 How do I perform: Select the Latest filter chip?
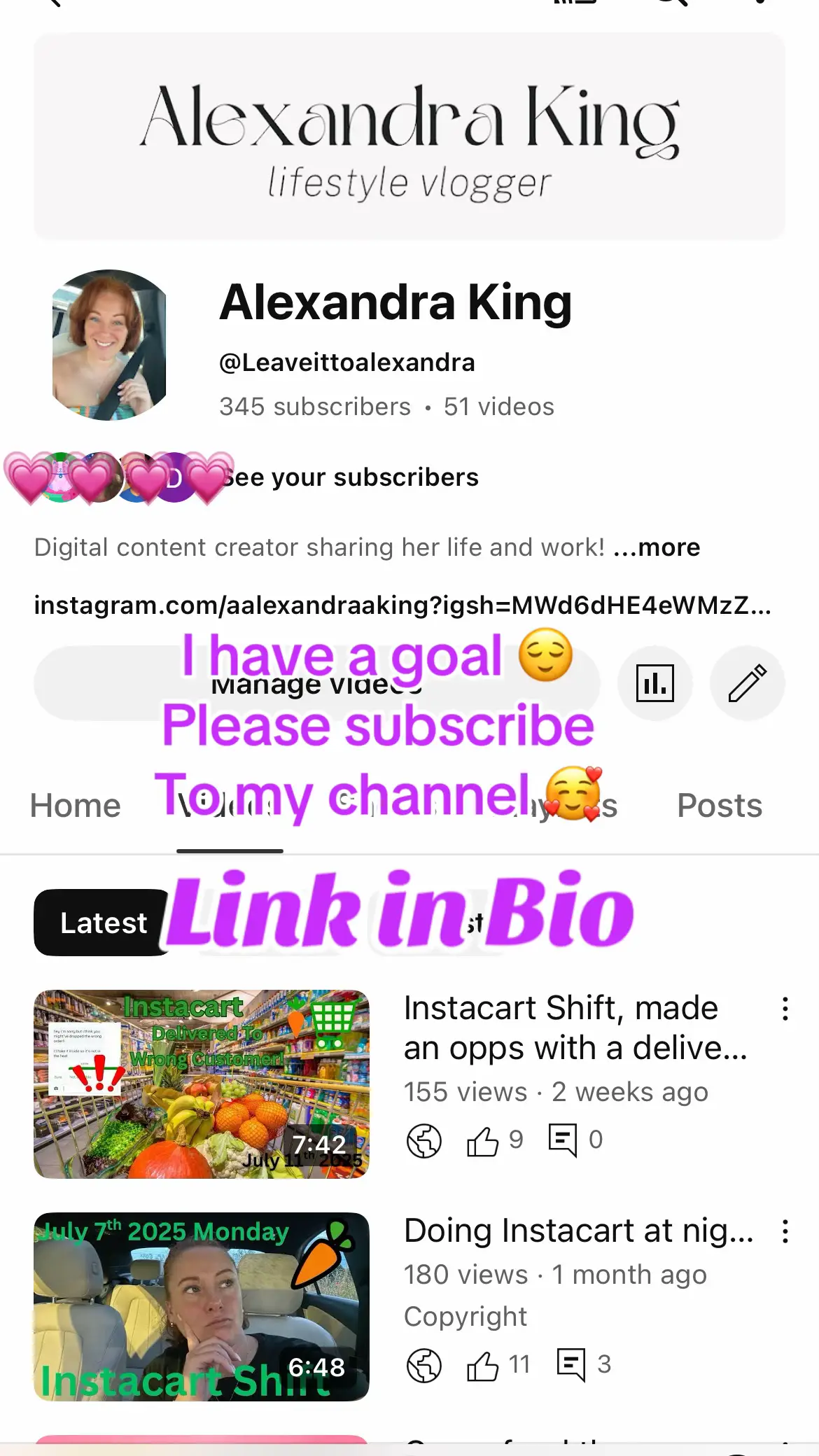103,923
